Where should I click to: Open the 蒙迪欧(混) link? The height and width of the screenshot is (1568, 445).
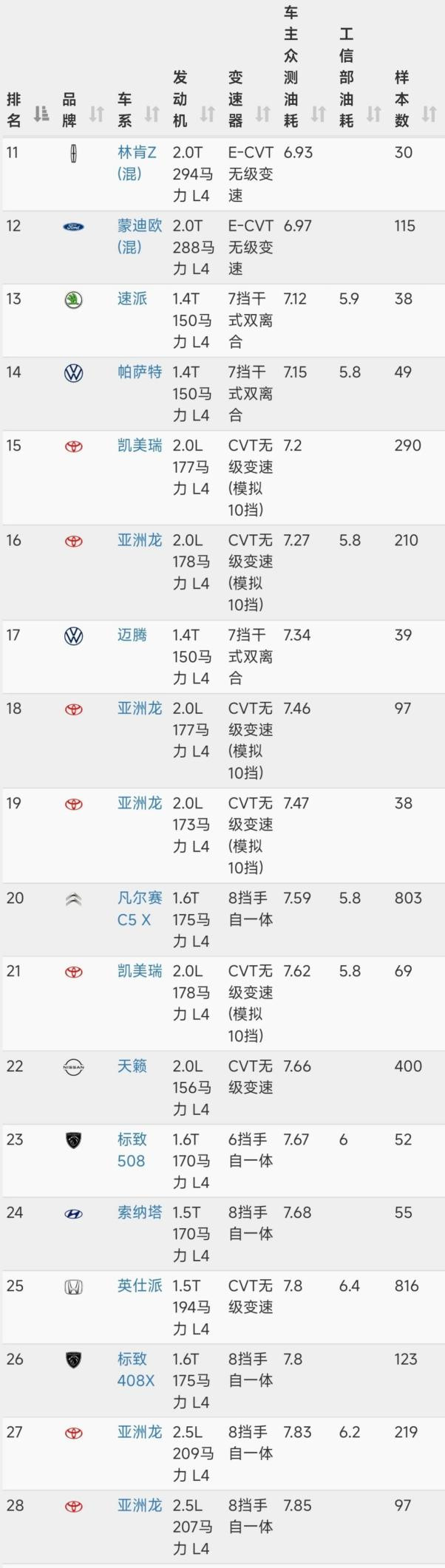pos(139,236)
